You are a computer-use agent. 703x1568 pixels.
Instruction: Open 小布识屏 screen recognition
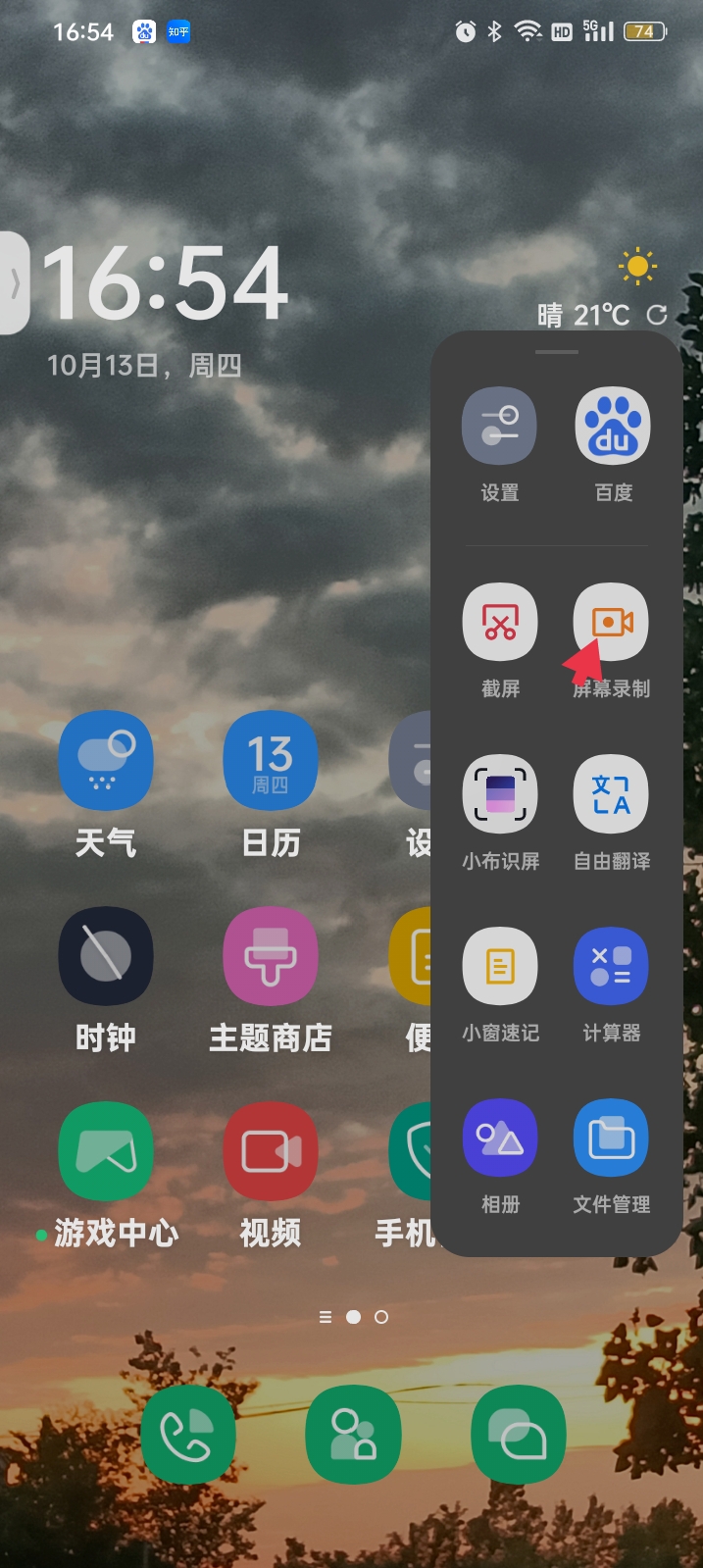[499, 793]
